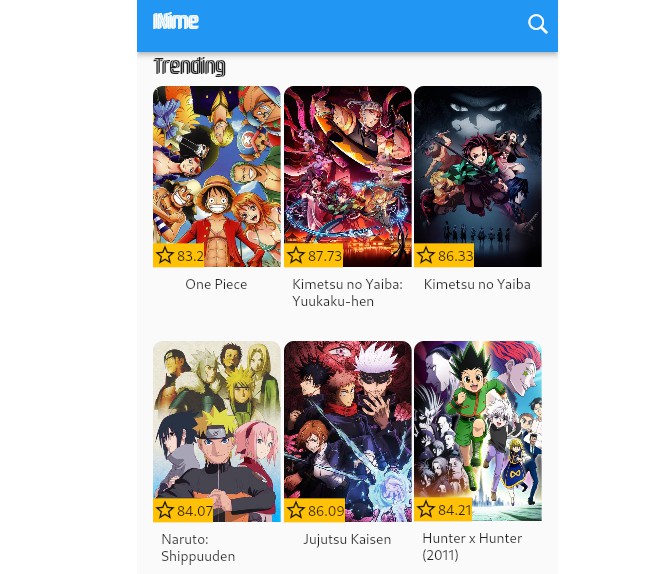The height and width of the screenshot is (574, 661).
Task: Open the Jujutsu Kaisen card
Action: [x=347, y=431]
